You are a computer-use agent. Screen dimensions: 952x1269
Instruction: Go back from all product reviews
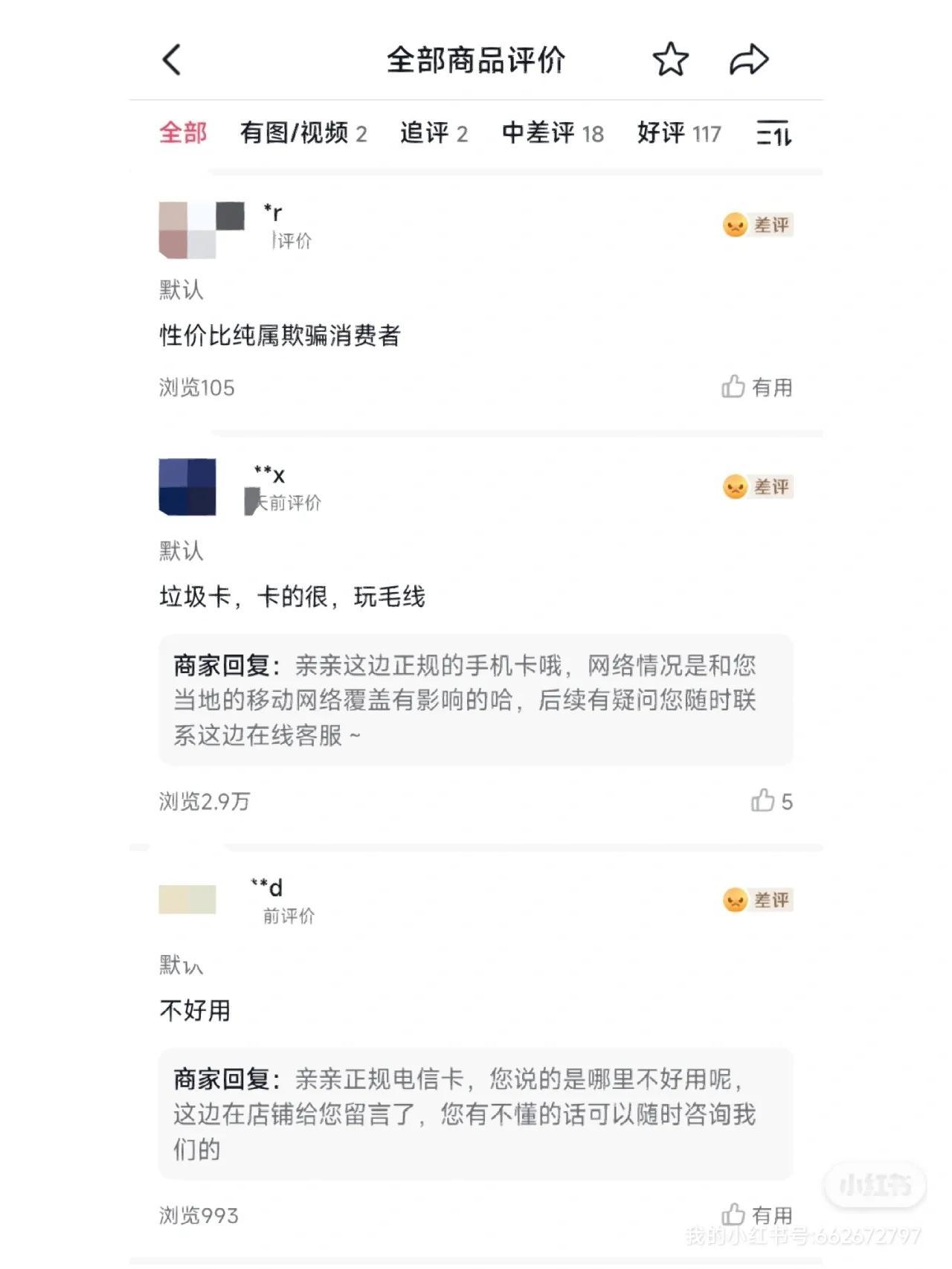coord(172,60)
